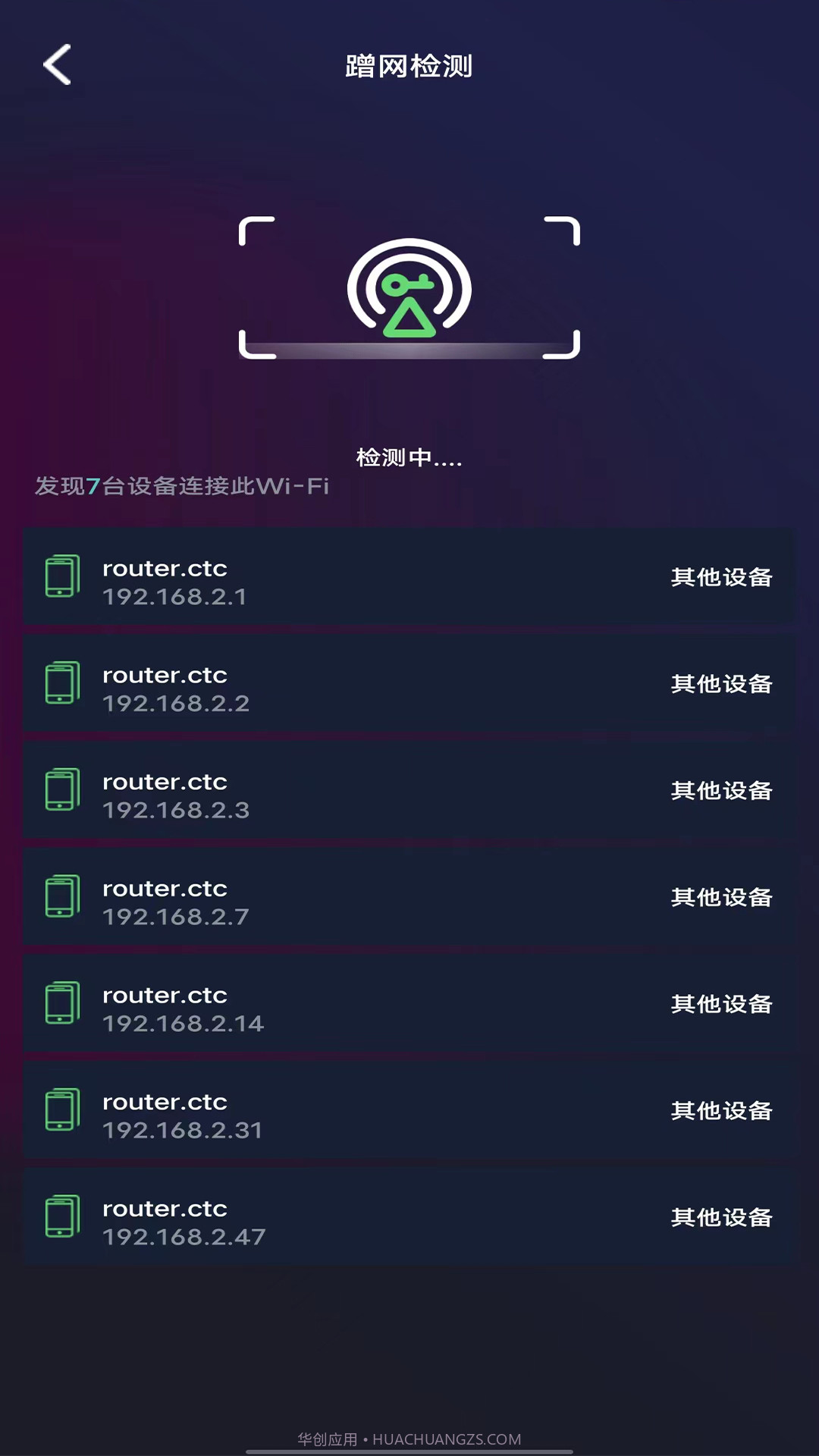
Task: Tap 其他设备 label for 192.168.2.1
Action: click(x=720, y=578)
